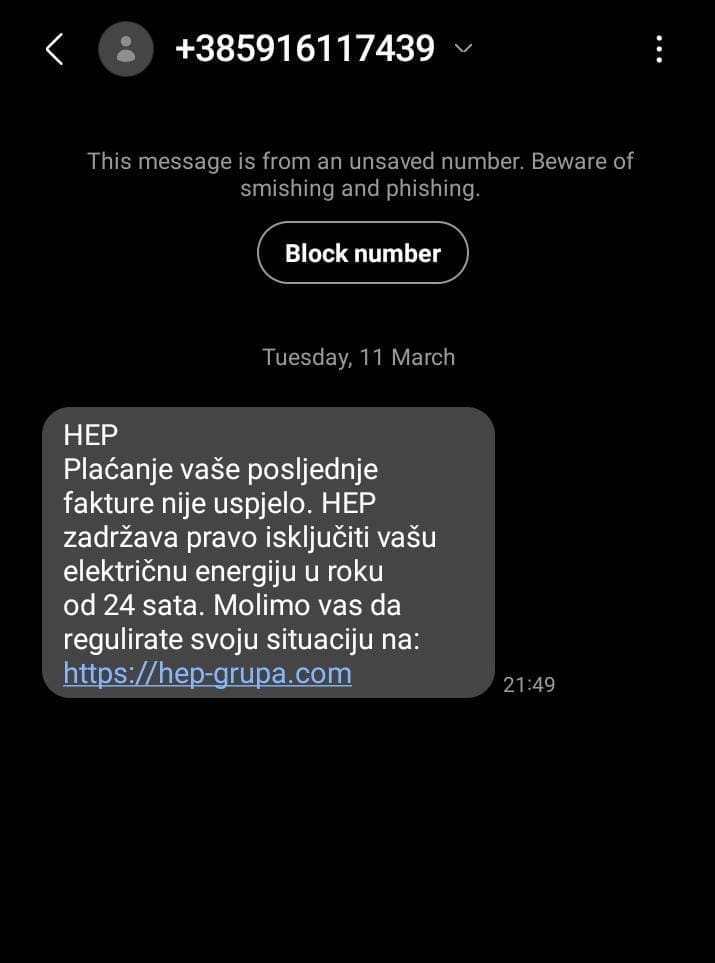This screenshot has width=715, height=963.
Task: Open the contact avatar for +385916117439
Action: (x=126, y=49)
